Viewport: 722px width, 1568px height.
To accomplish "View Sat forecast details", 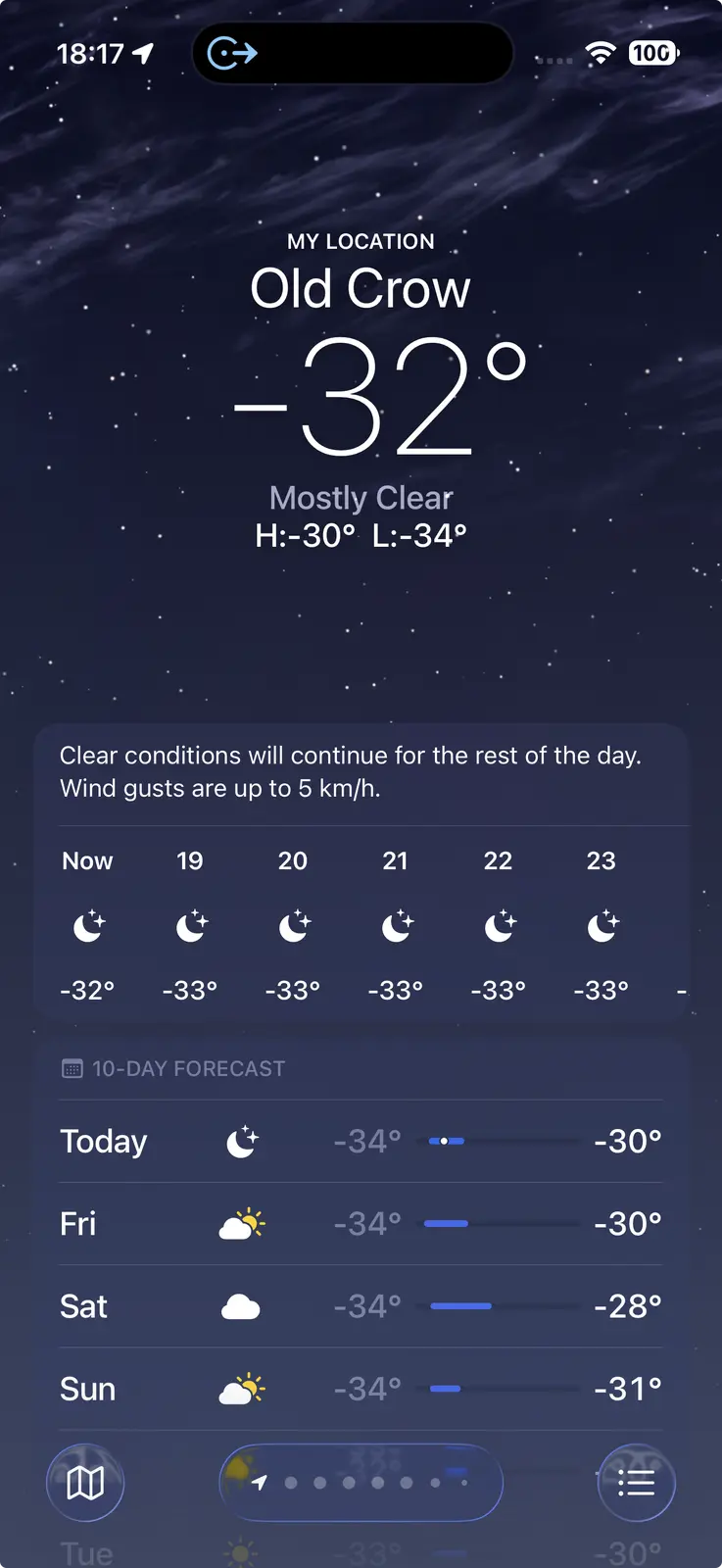I will point(361,1306).
